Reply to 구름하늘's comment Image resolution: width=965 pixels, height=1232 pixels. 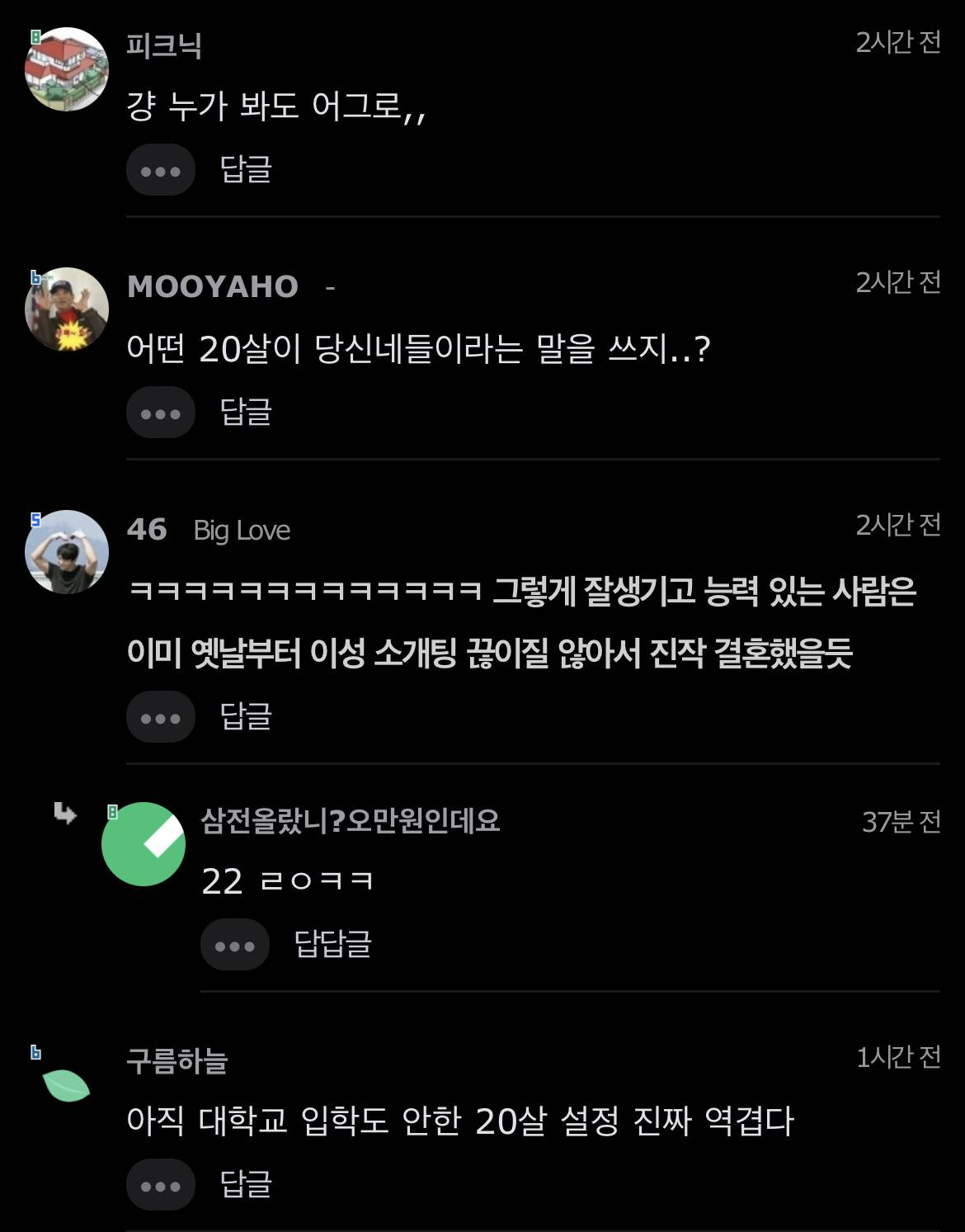point(246,1183)
